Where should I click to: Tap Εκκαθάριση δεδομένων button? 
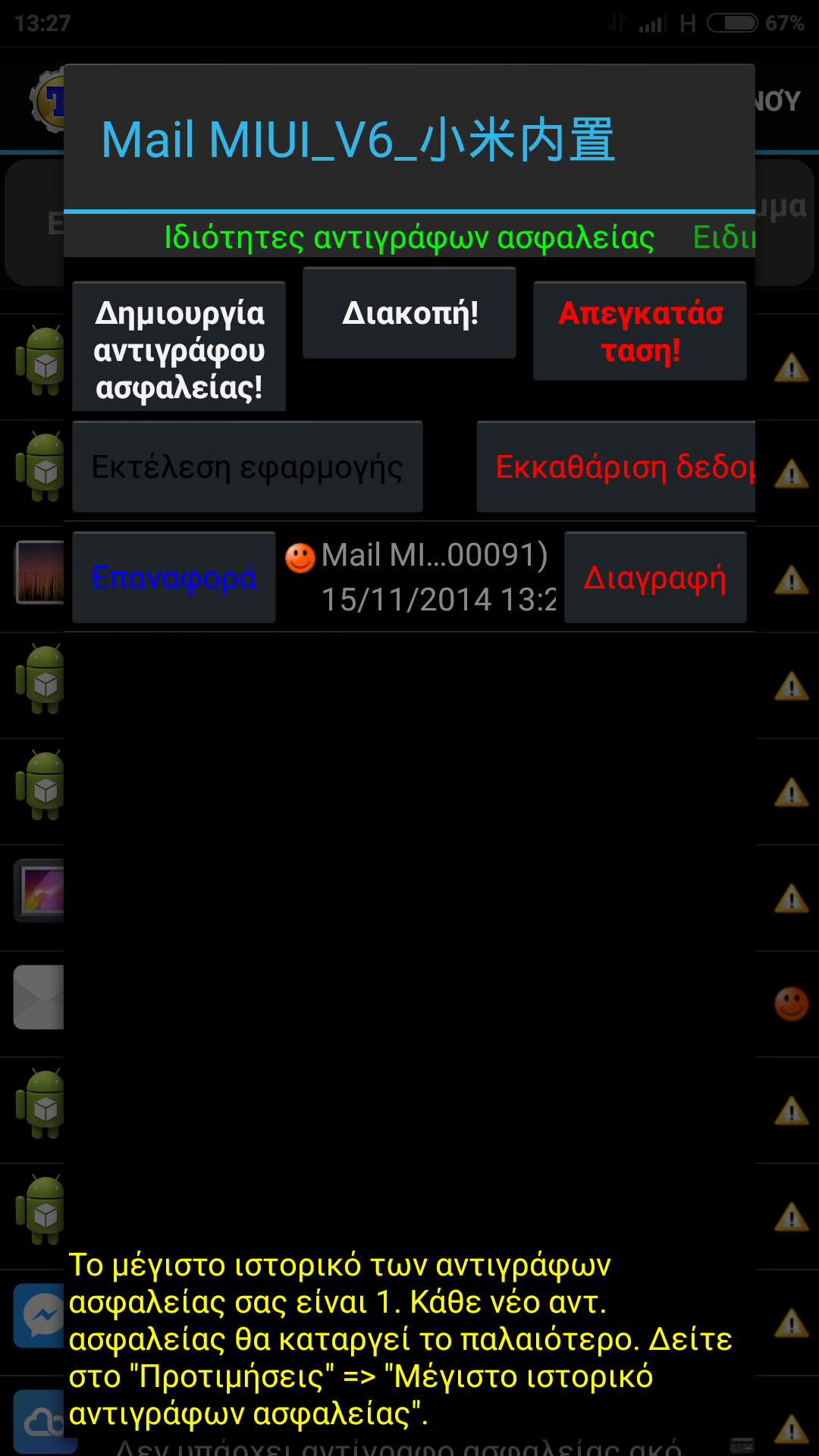pyautogui.click(x=616, y=467)
